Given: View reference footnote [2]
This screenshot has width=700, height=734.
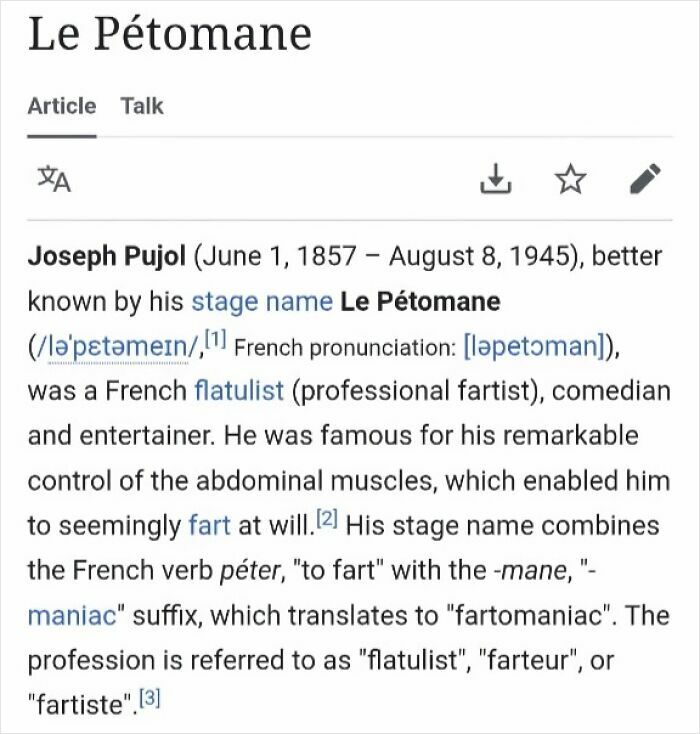Looking at the screenshot, I should [324, 519].
